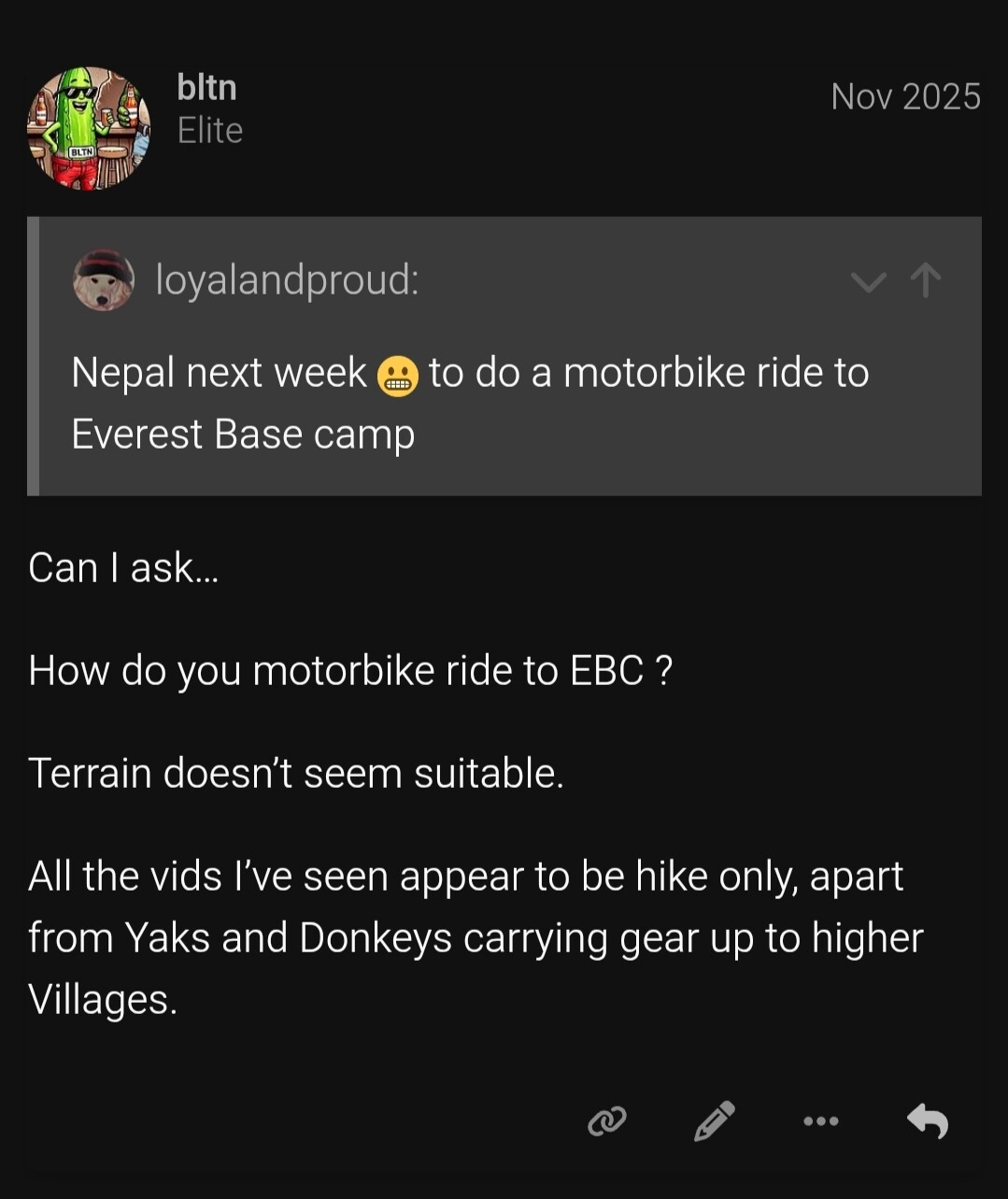
Task: Open the Nov 2025 post date
Action: tap(904, 97)
